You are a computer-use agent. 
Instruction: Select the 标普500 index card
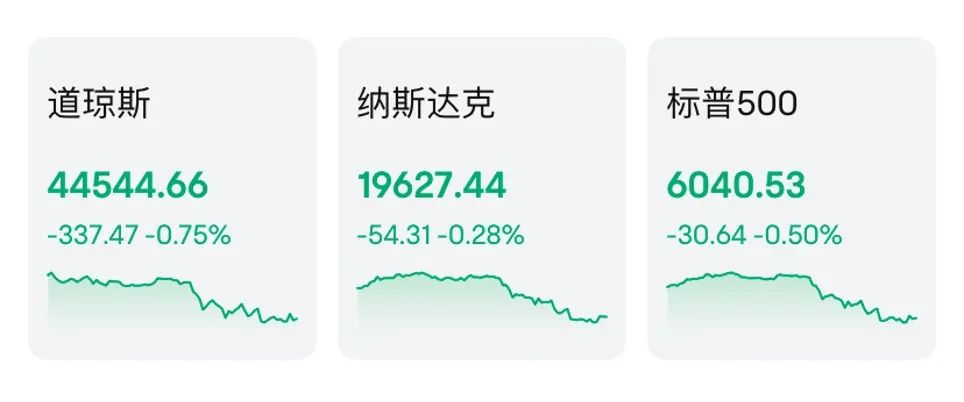click(791, 198)
